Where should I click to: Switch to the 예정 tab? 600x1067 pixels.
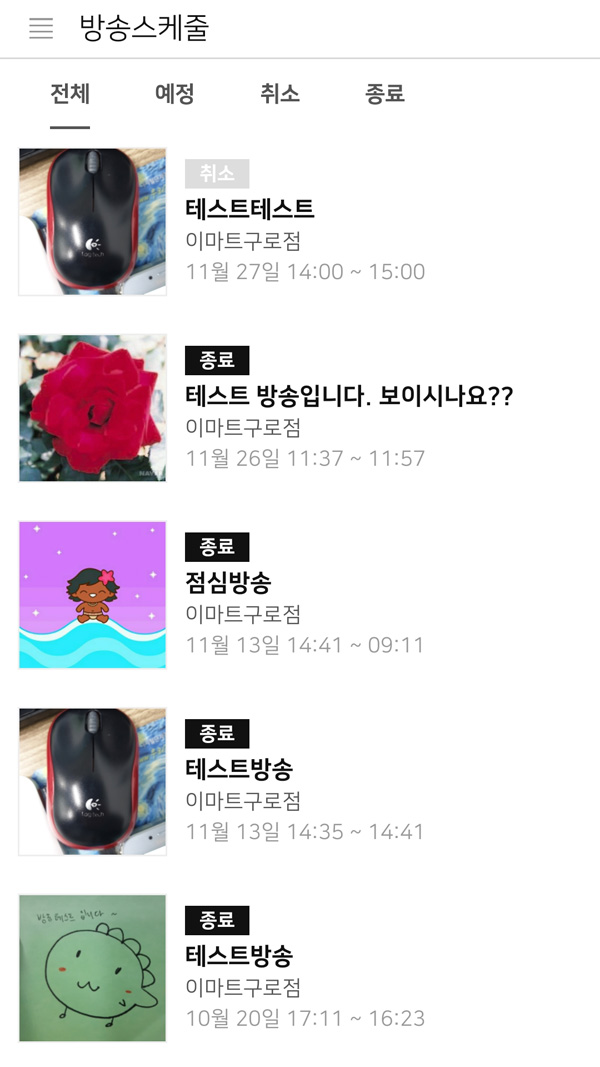[175, 94]
